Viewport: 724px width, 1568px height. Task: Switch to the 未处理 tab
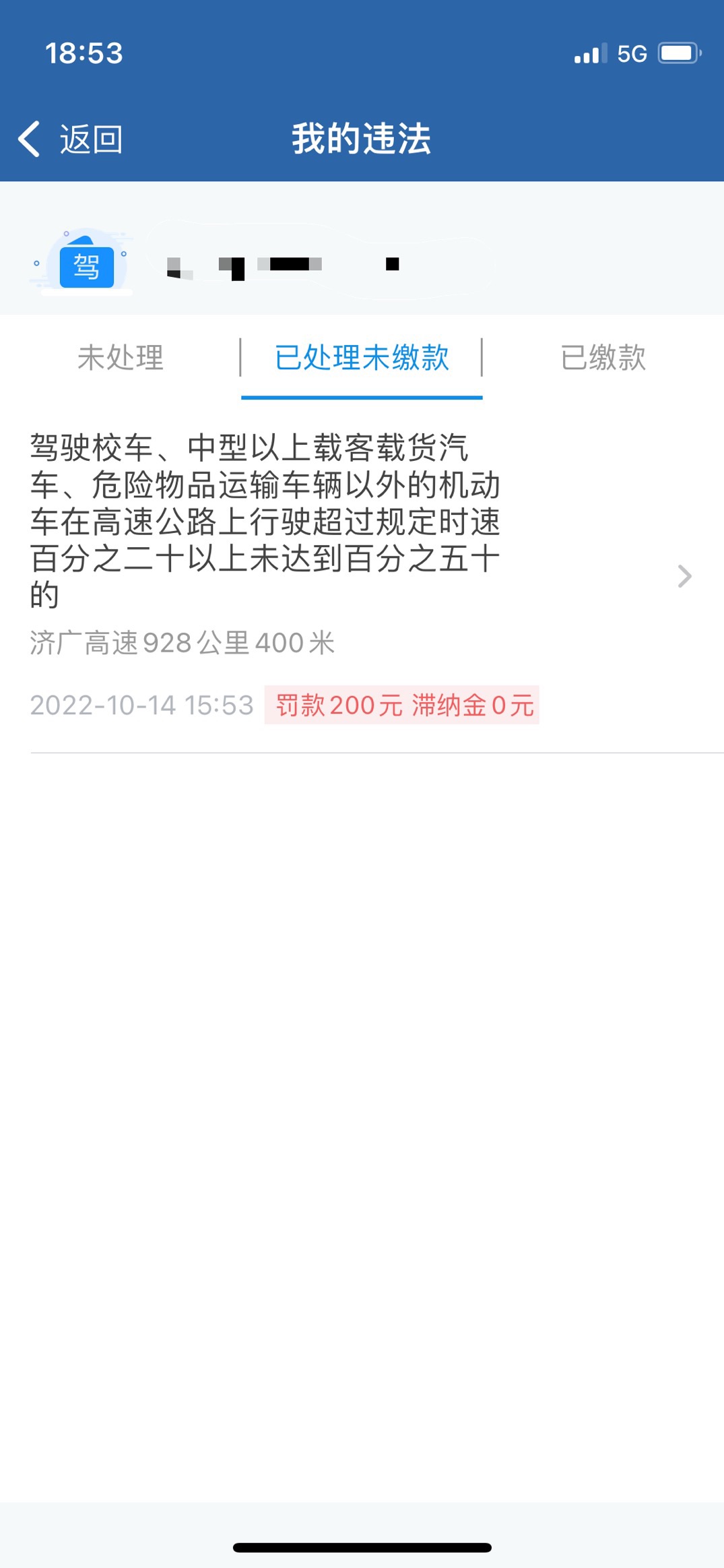coord(121,357)
